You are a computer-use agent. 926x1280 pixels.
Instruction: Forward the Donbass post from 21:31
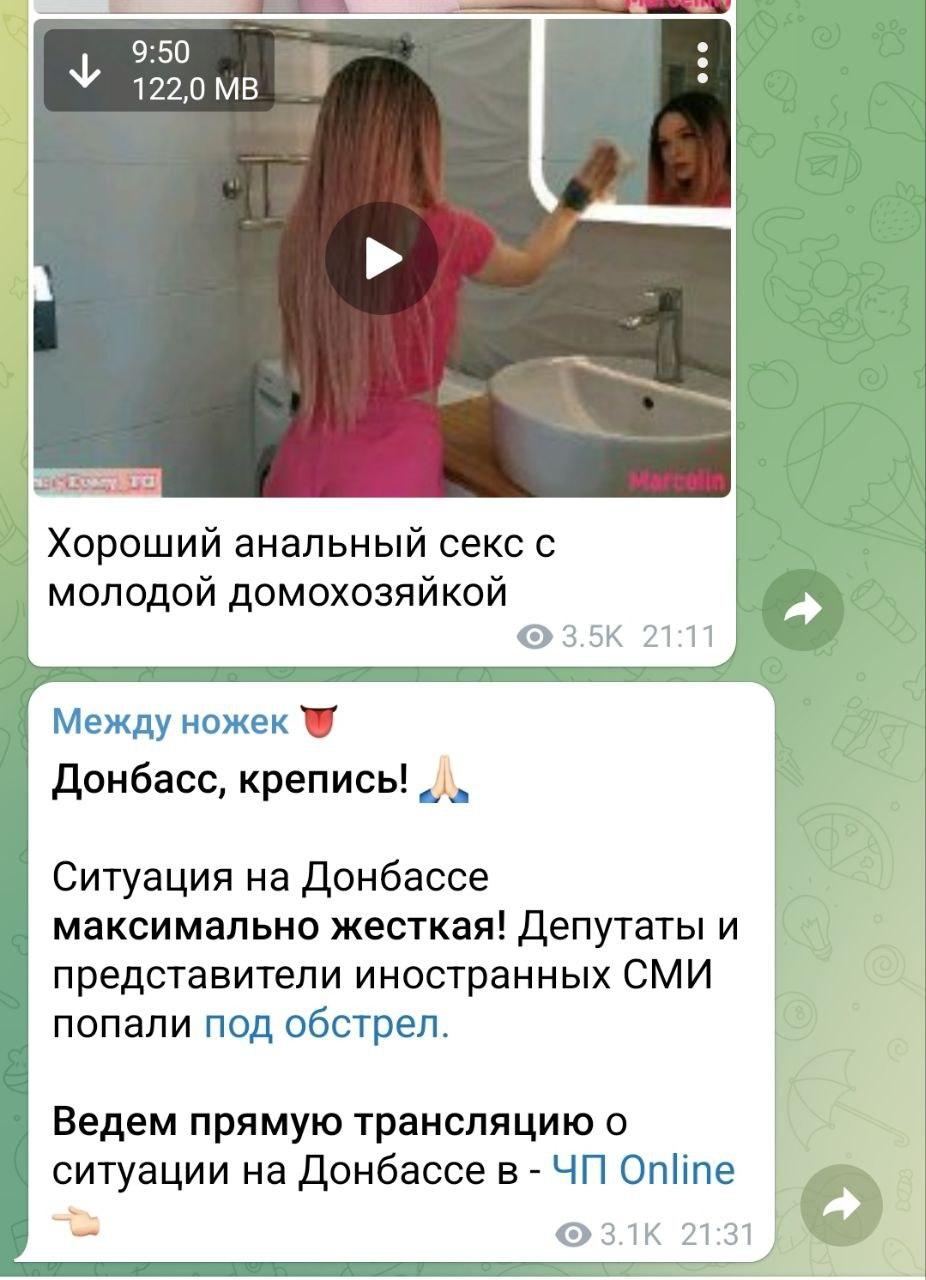point(841,1205)
